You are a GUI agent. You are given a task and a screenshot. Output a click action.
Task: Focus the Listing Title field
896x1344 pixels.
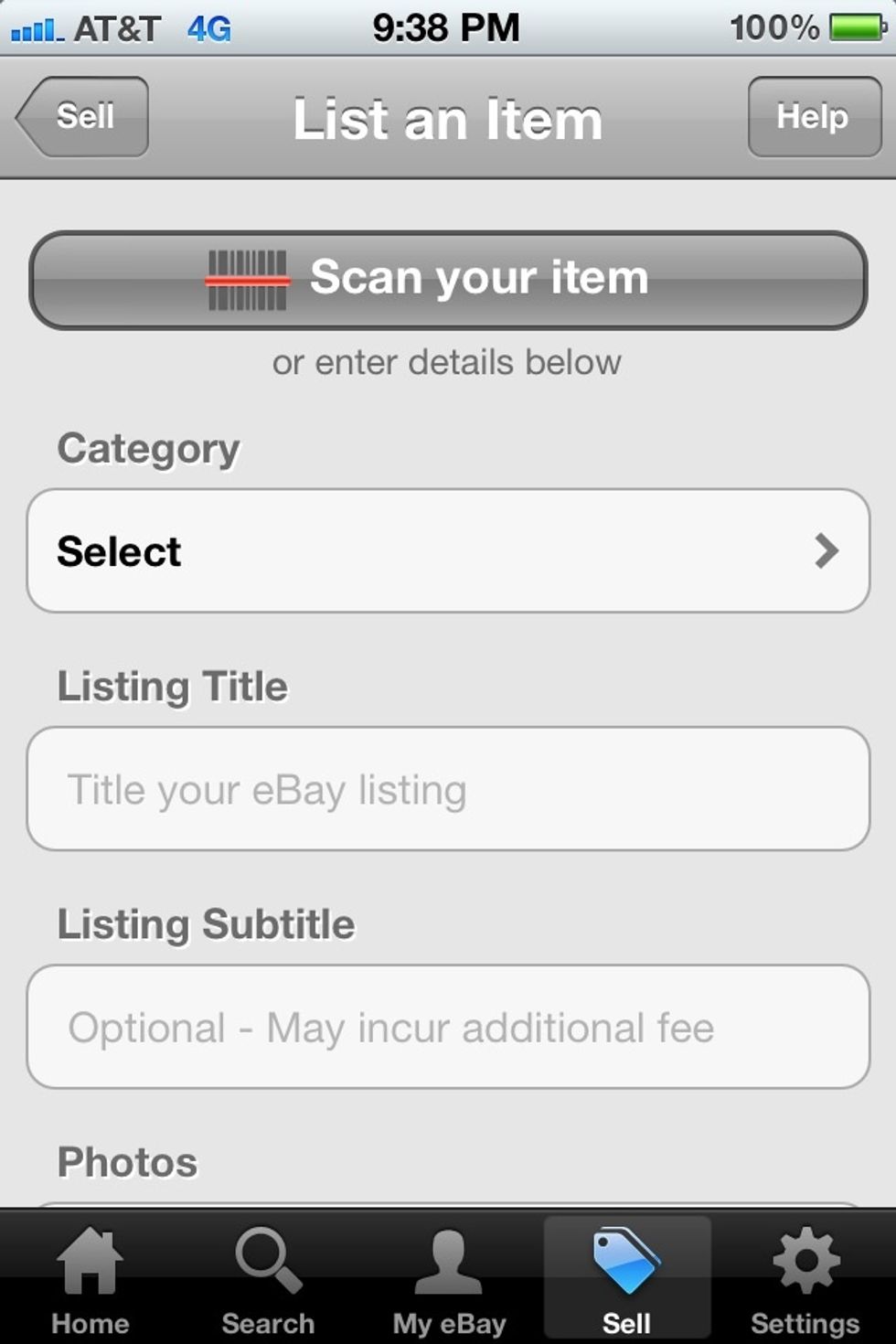pos(448,789)
